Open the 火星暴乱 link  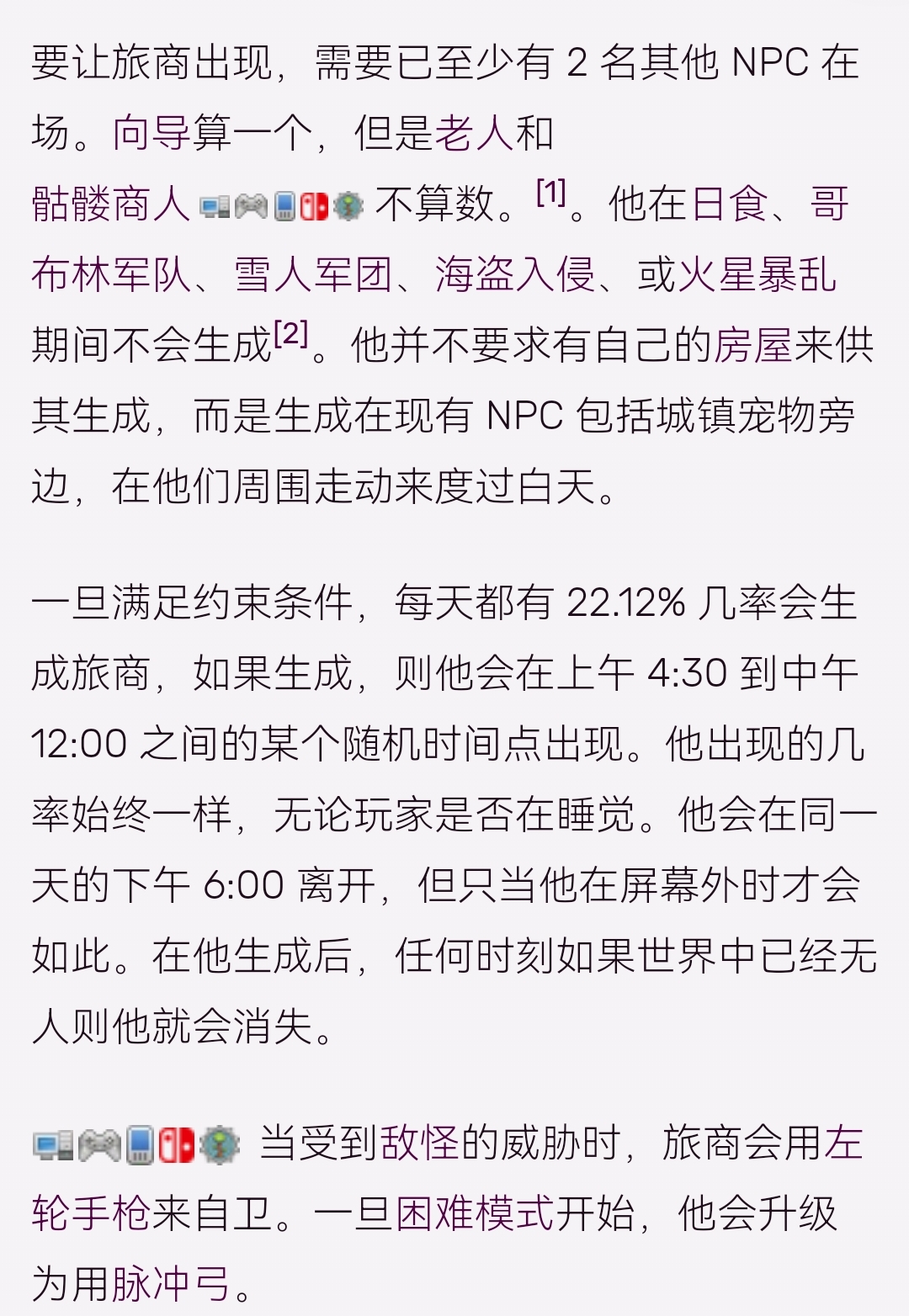point(757,275)
